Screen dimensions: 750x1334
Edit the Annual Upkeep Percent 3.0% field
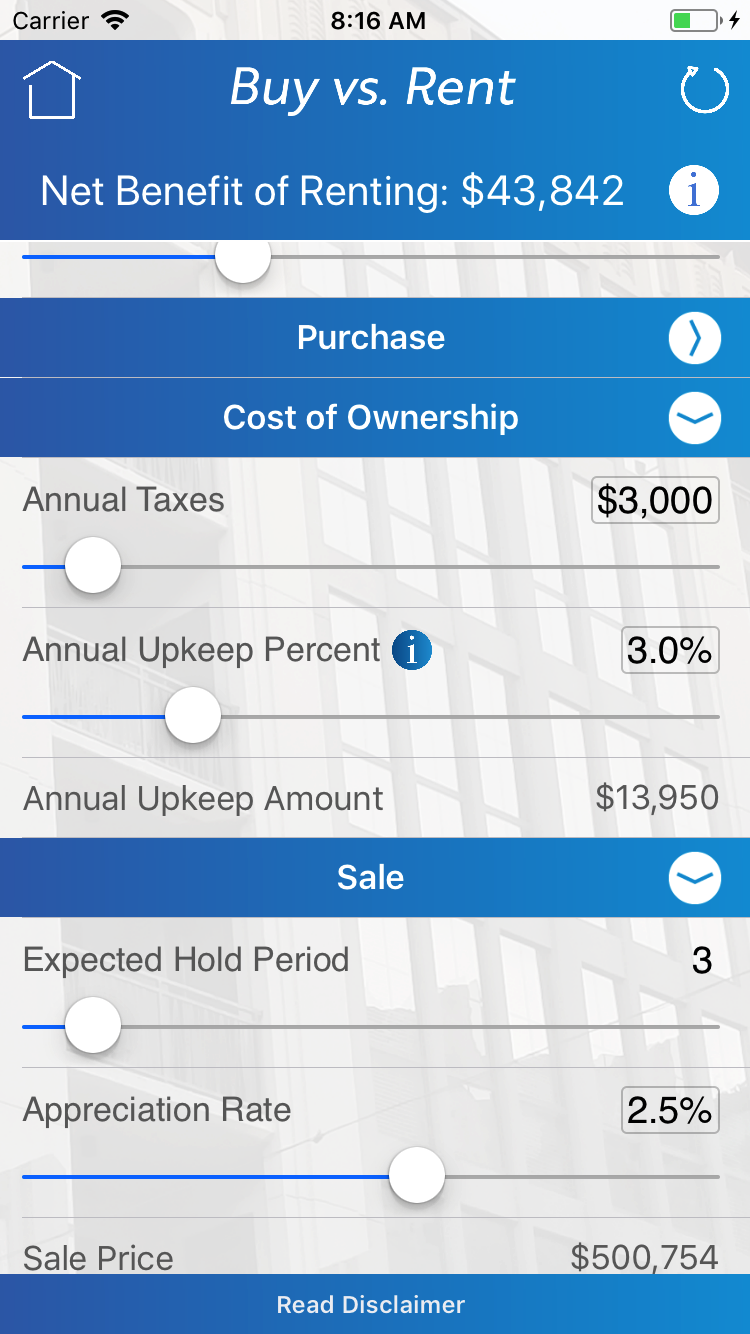coord(670,650)
